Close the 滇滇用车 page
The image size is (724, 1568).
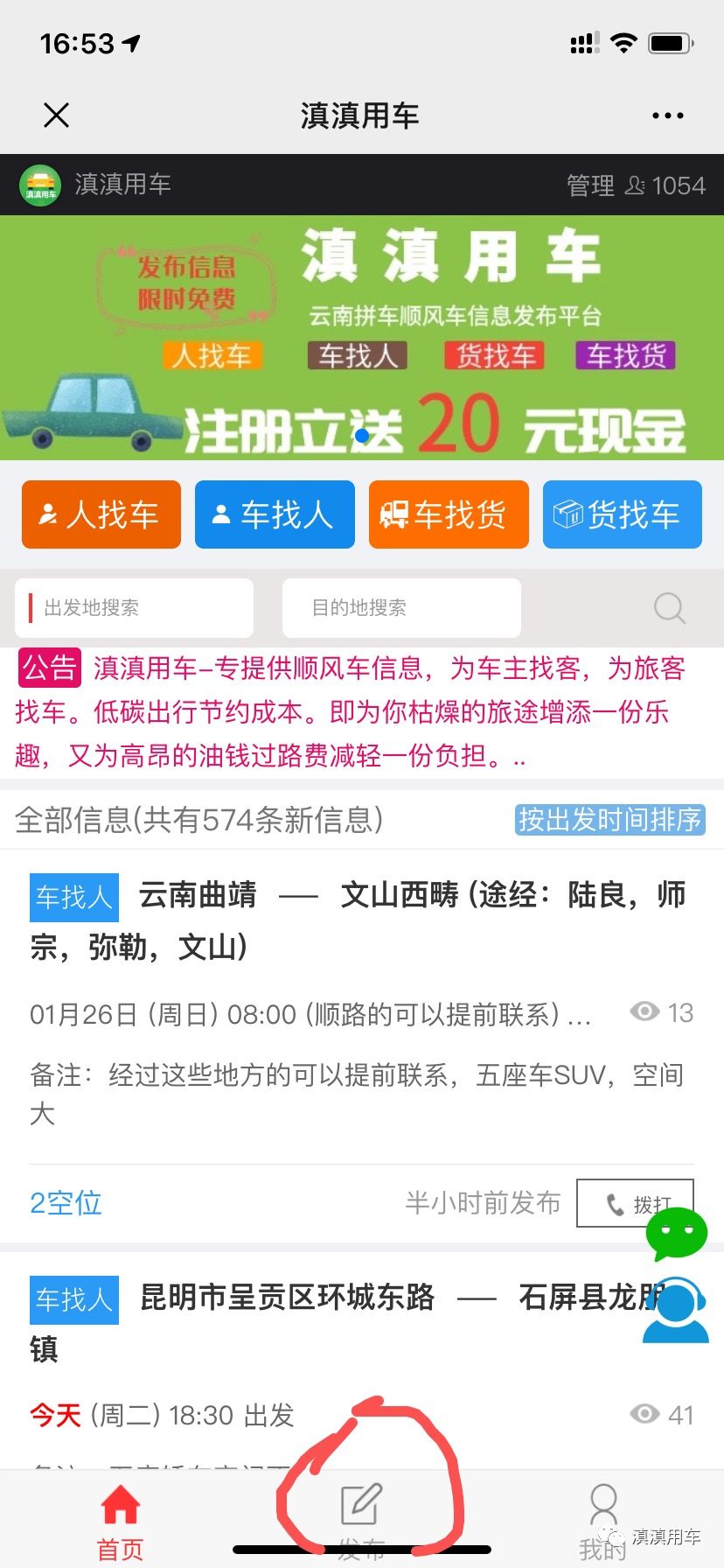tap(57, 115)
